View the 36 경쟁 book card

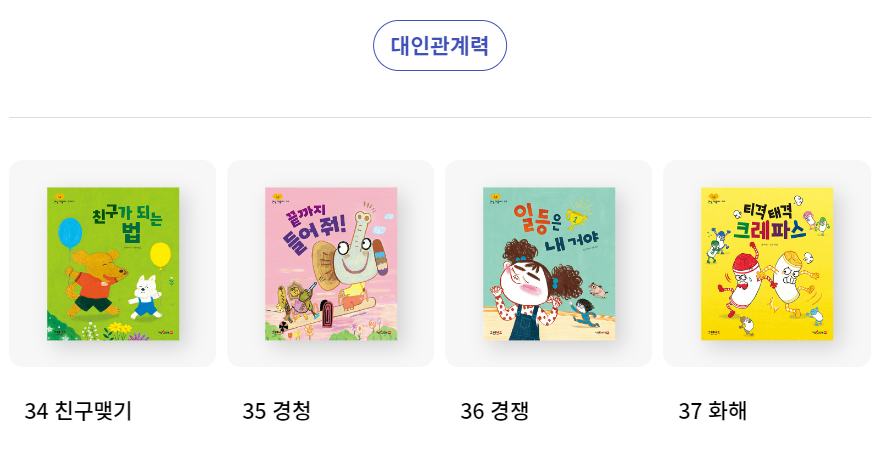click(x=549, y=264)
